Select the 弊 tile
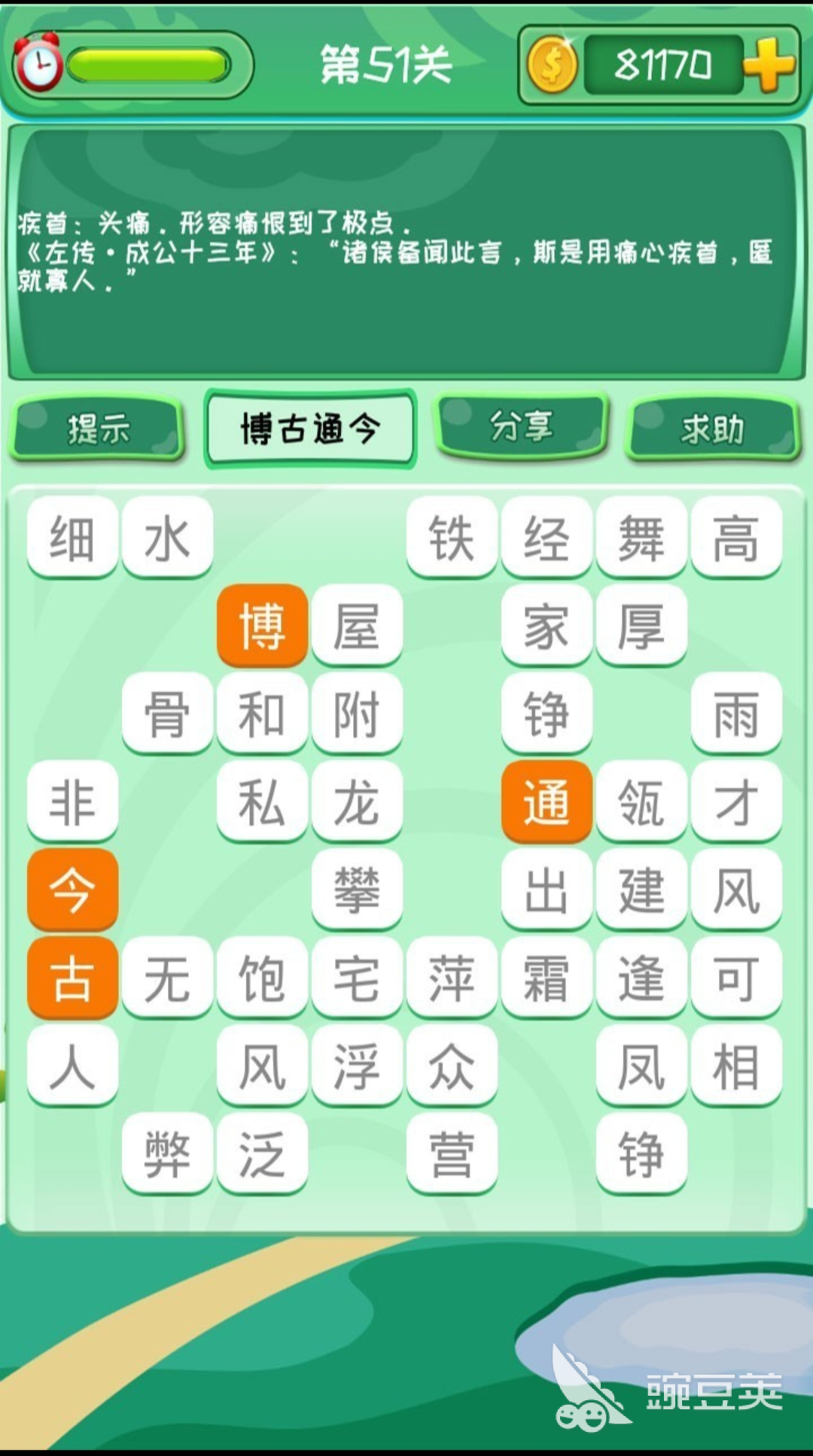The width and height of the screenshot is (813, 1456). 167,1154
